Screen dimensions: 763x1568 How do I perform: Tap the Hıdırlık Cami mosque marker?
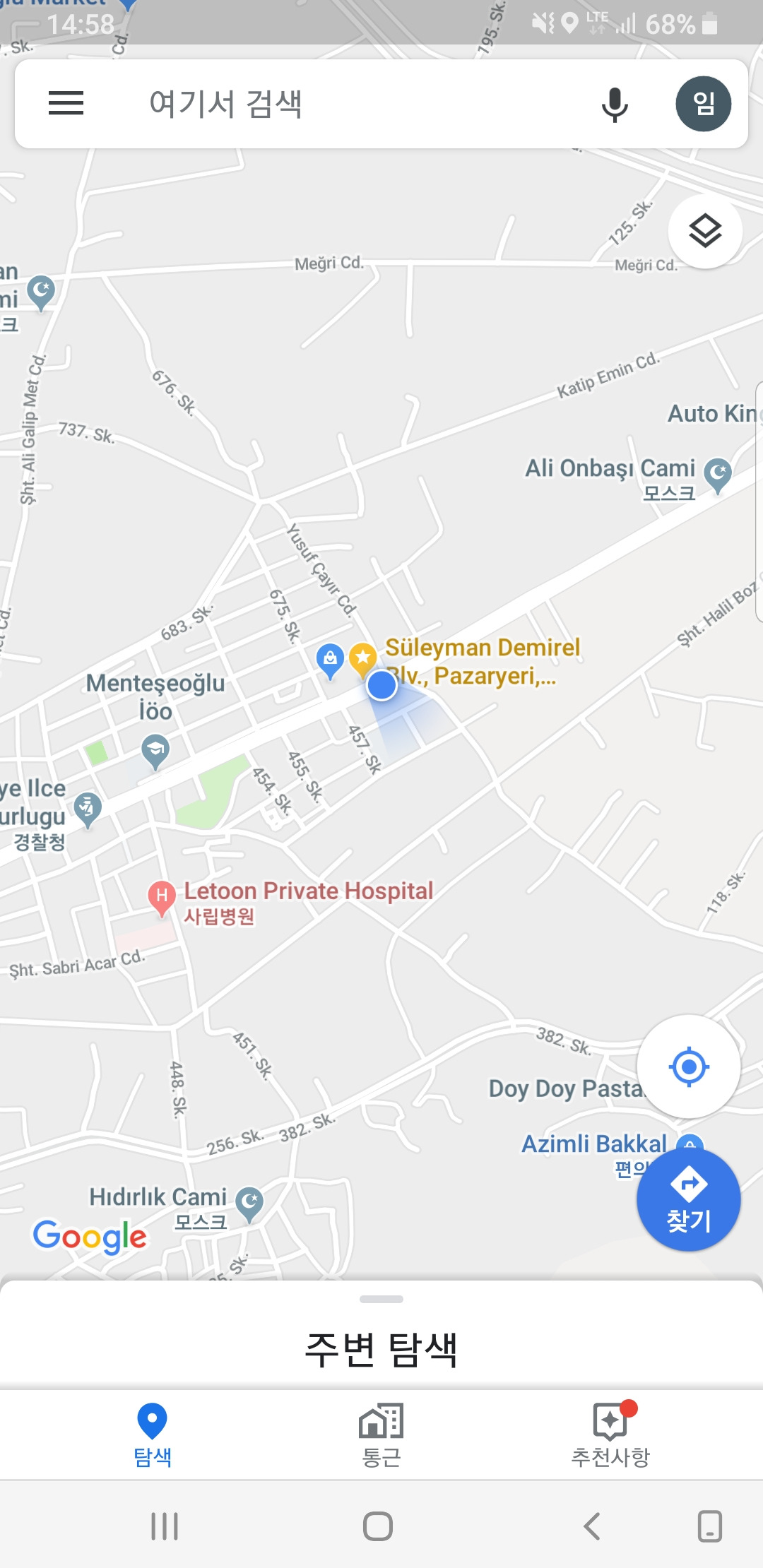(249, 1201)
